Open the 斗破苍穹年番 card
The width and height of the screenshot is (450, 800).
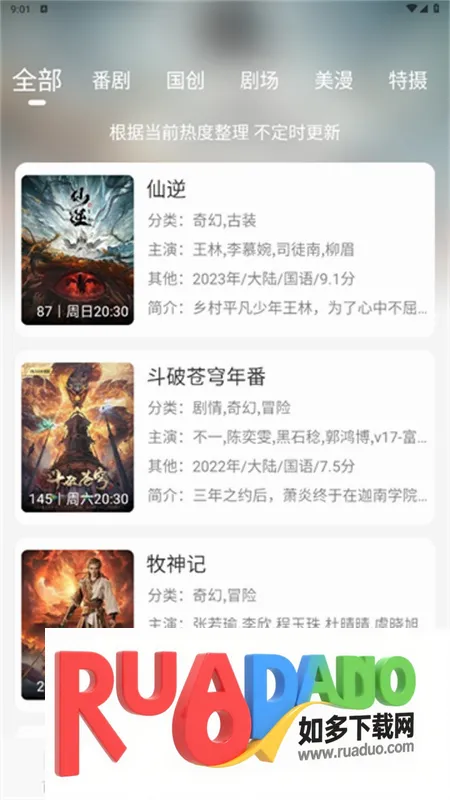[224, 437]
